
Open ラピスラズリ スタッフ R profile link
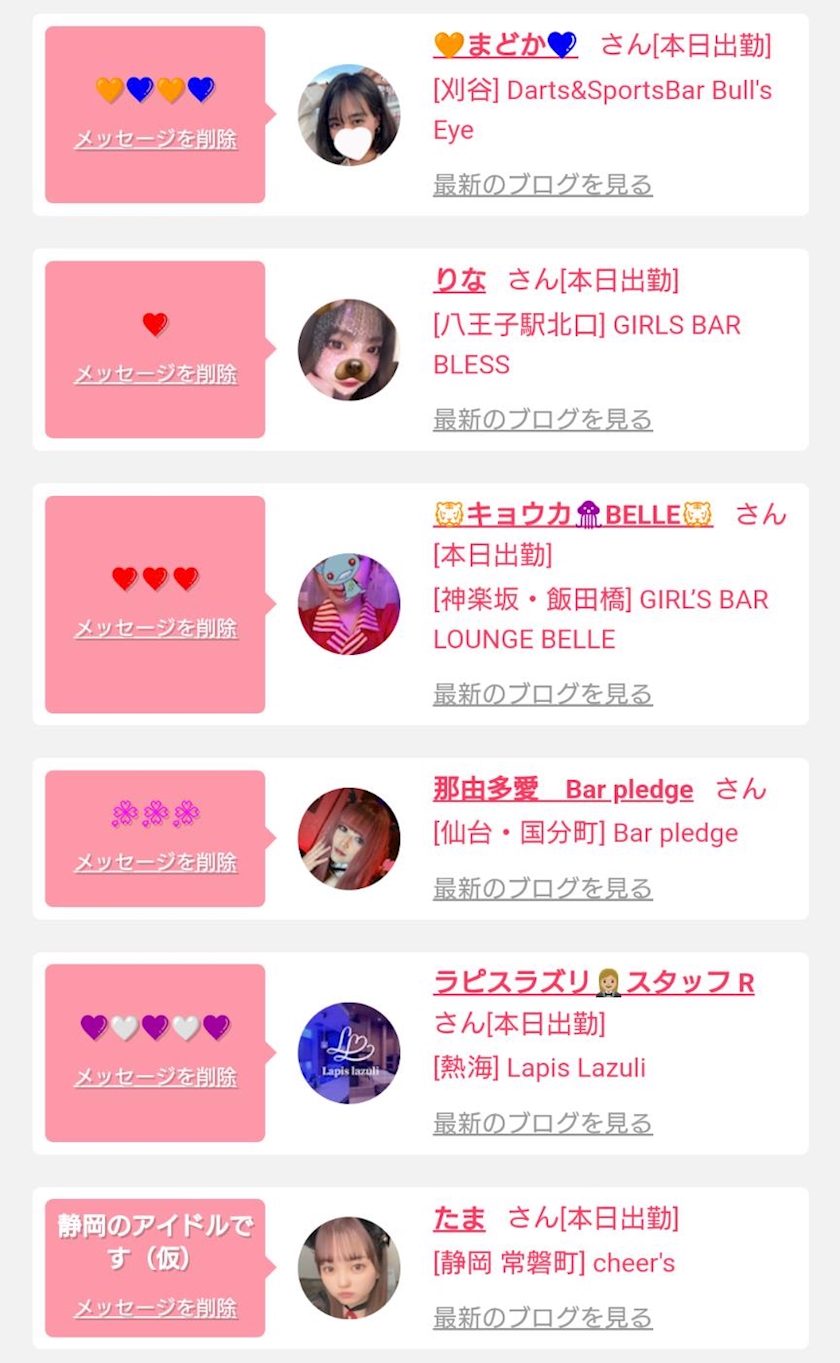tap(594, 983)
